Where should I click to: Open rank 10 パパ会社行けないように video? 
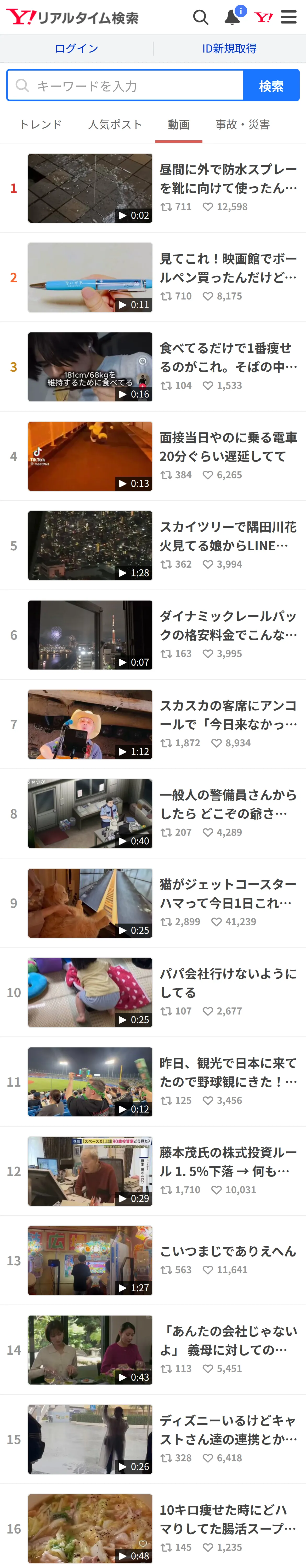[x=153, y=992]
